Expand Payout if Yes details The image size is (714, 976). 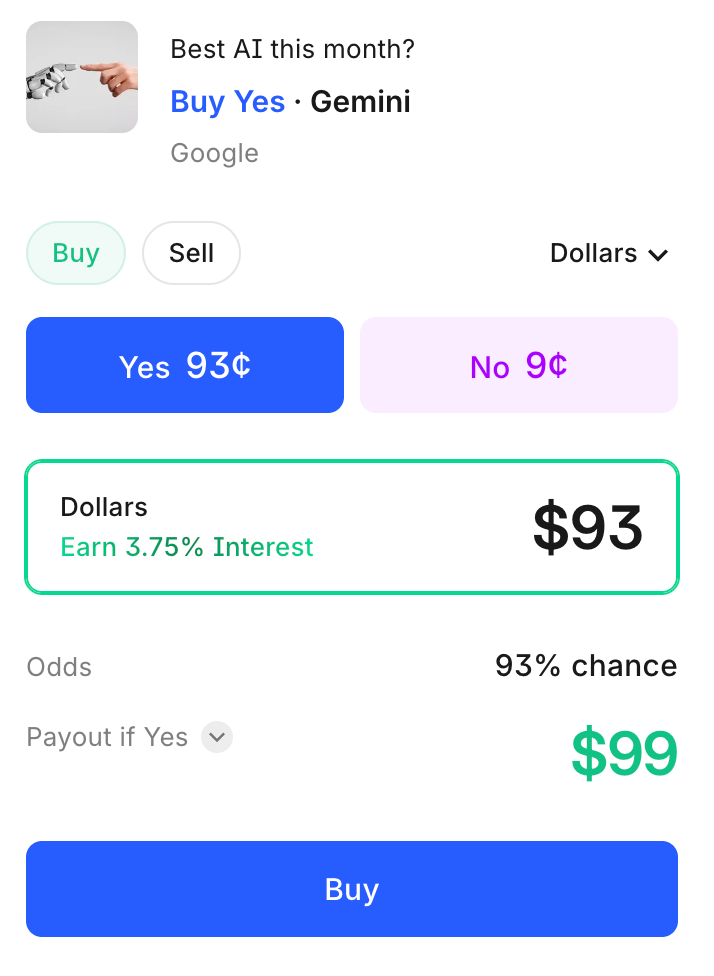point(217,738)
